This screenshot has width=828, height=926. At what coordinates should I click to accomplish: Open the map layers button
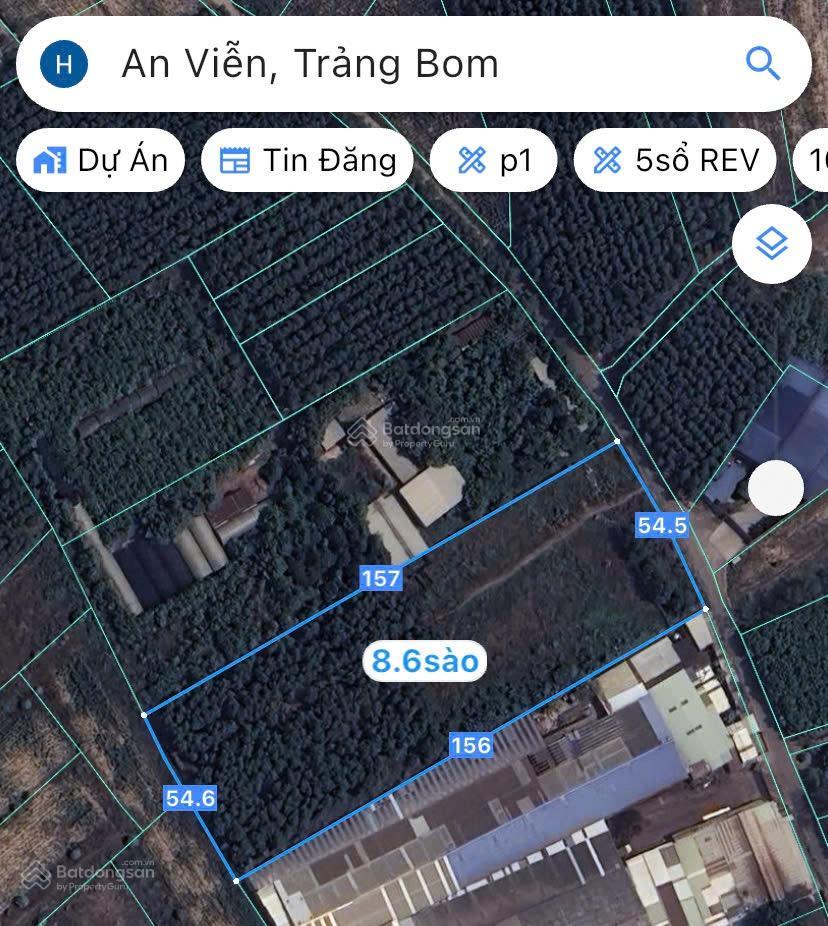771,244
